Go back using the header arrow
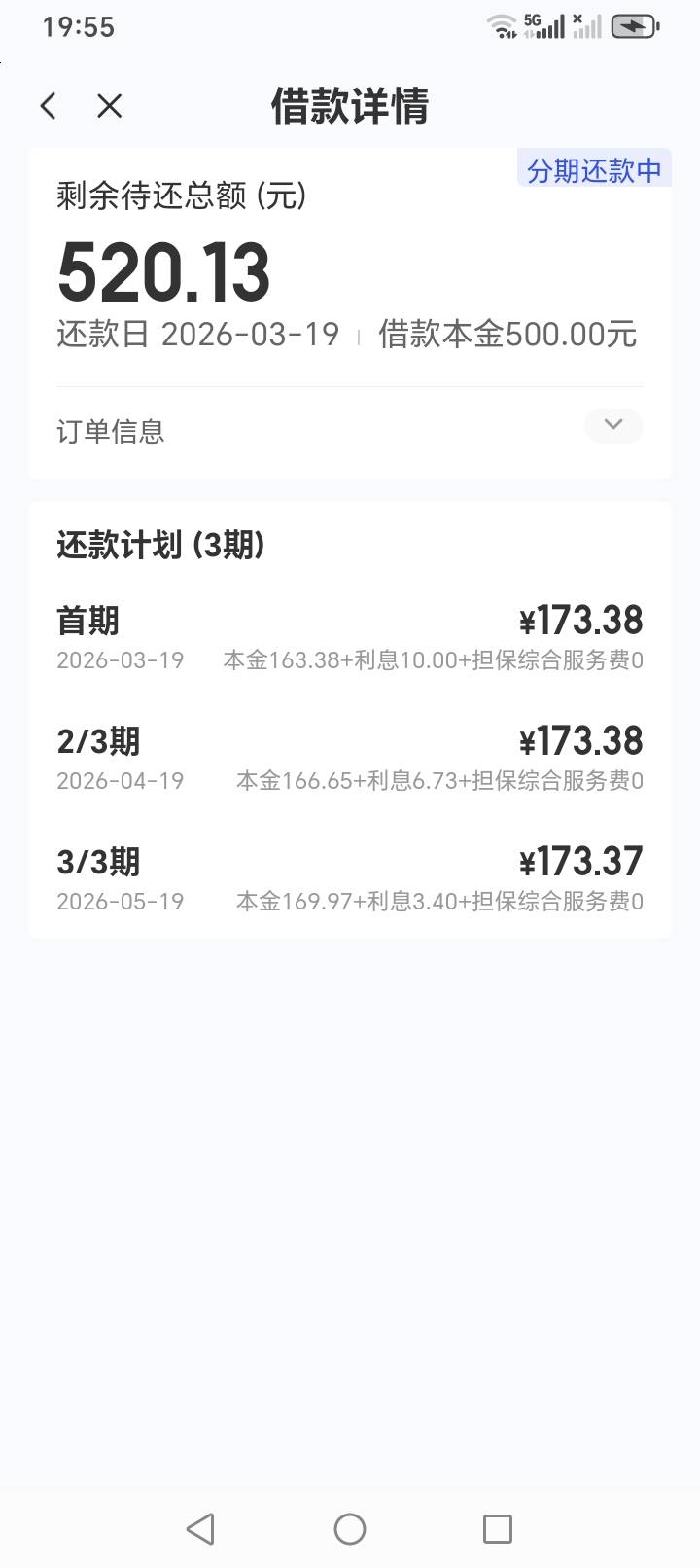700x1568 pixels. click(x=49, y=106)
